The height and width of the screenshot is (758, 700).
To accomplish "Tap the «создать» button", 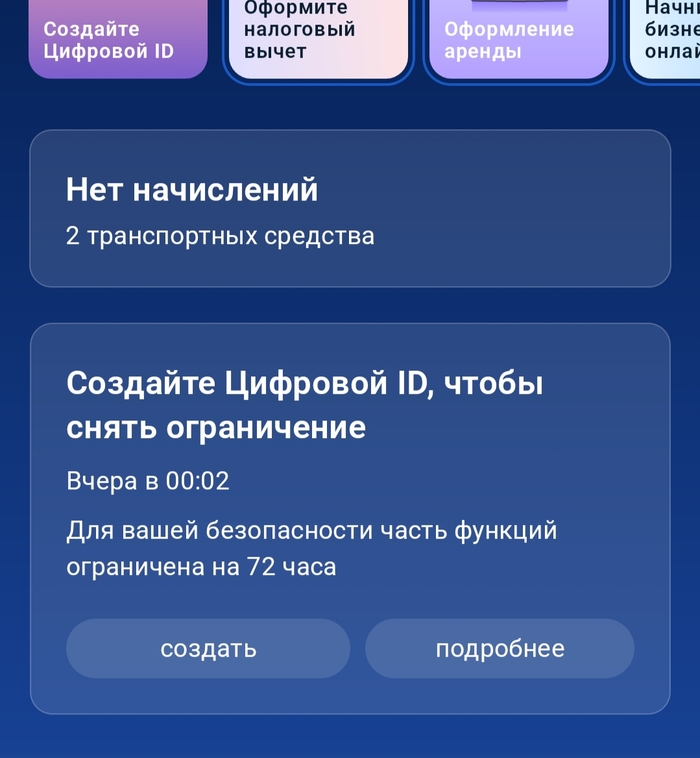I will click(x=208, y=648).
